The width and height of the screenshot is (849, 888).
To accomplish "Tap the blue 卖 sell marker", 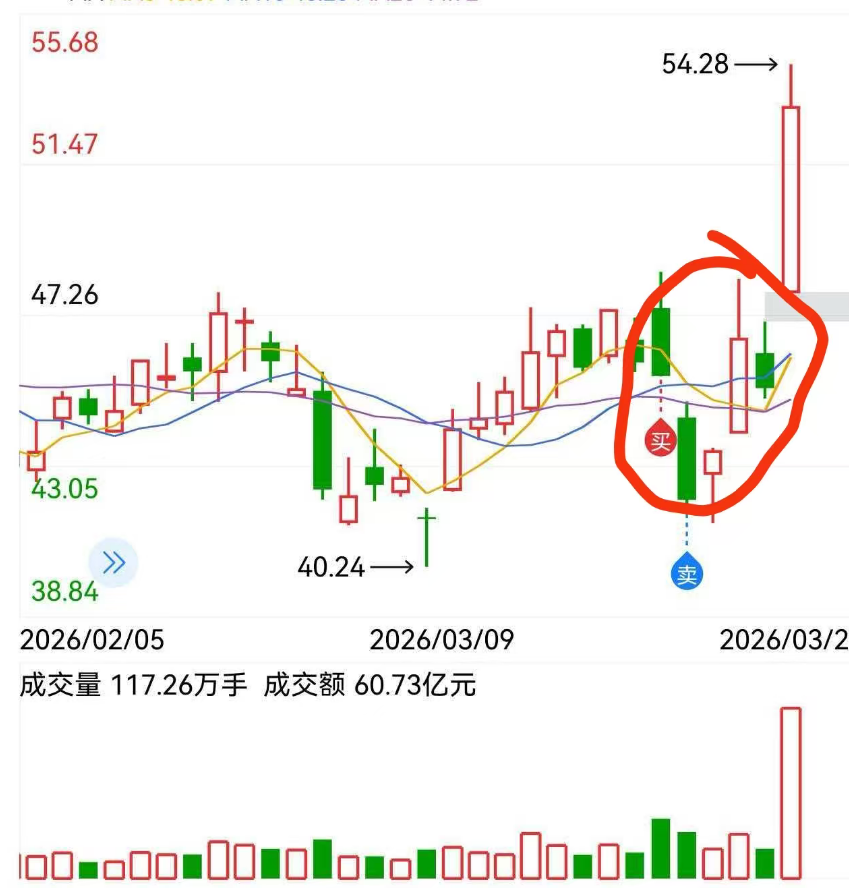I will pos(686,573).
